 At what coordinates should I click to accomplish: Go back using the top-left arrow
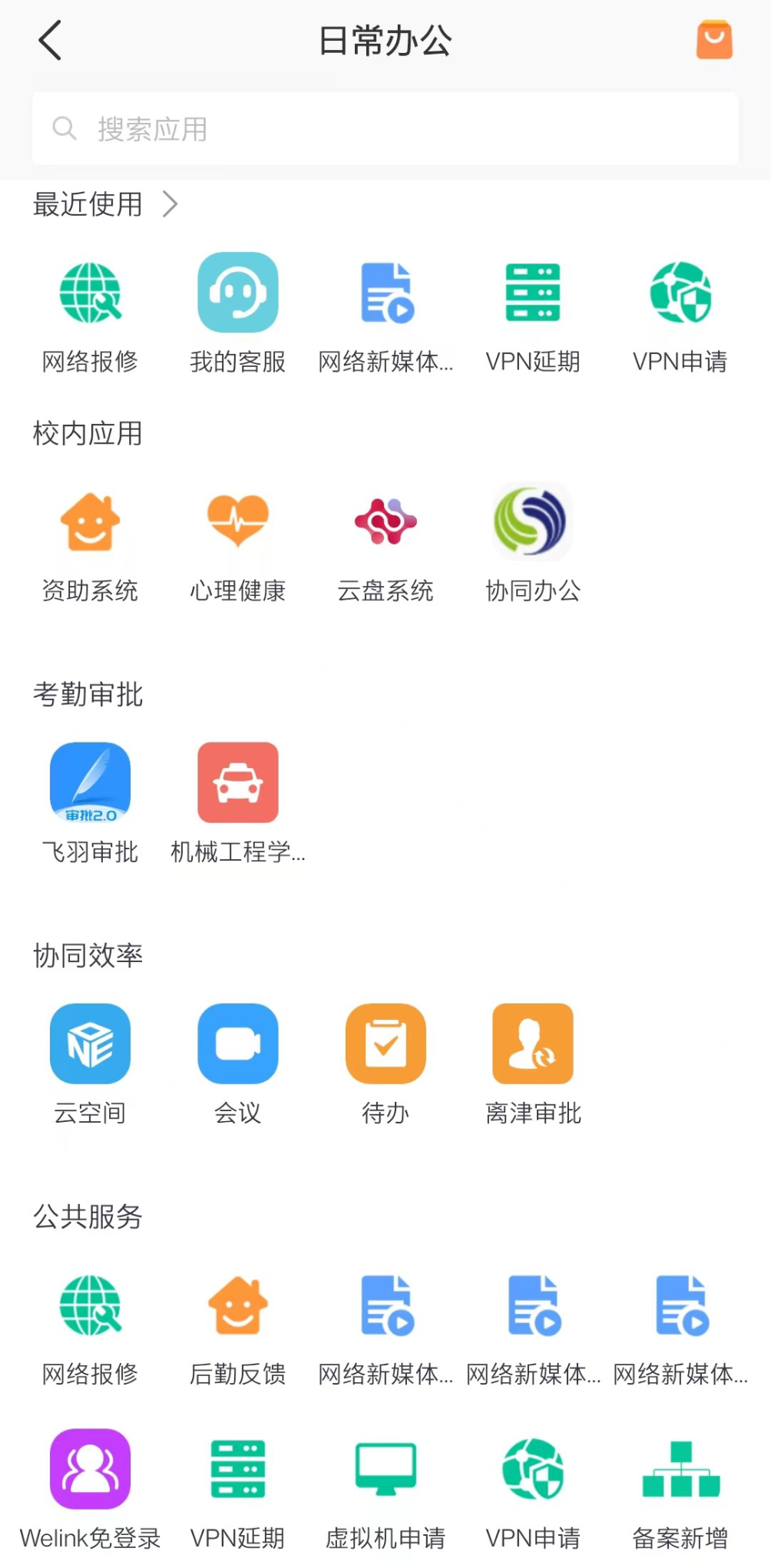tap(51, 41)
